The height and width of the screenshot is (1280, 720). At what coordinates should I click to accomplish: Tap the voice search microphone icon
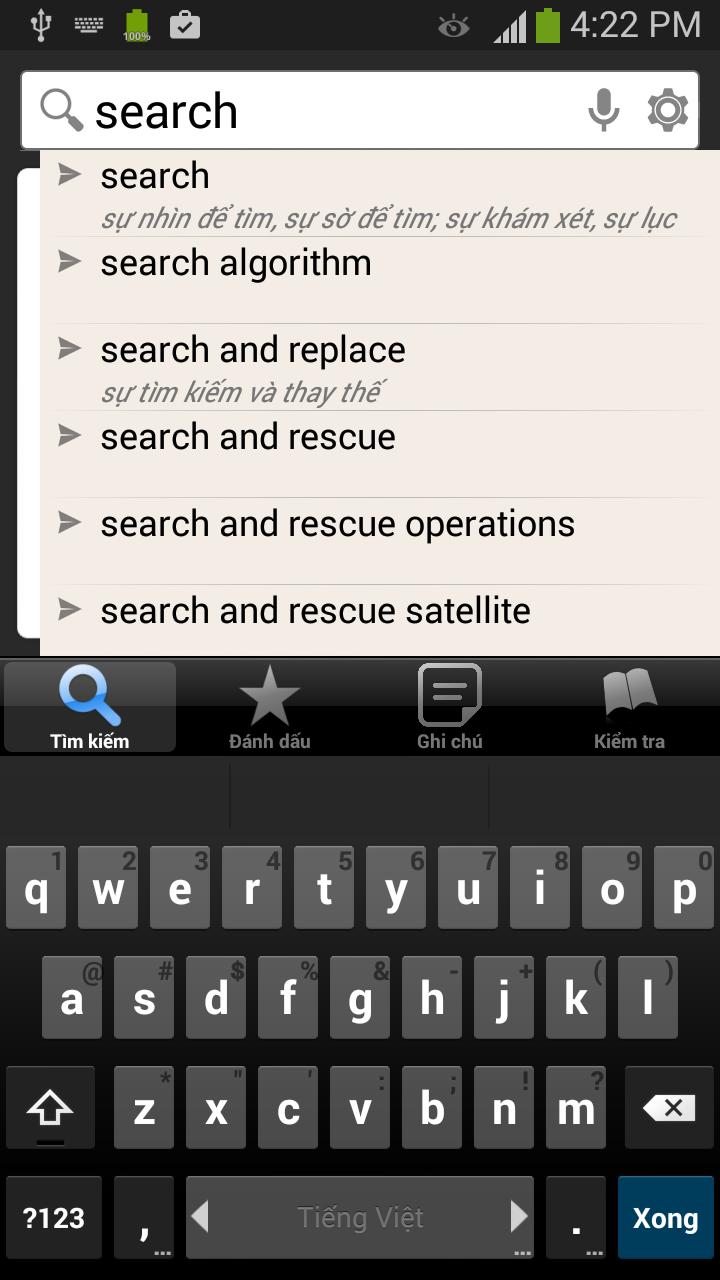[603, 109]
